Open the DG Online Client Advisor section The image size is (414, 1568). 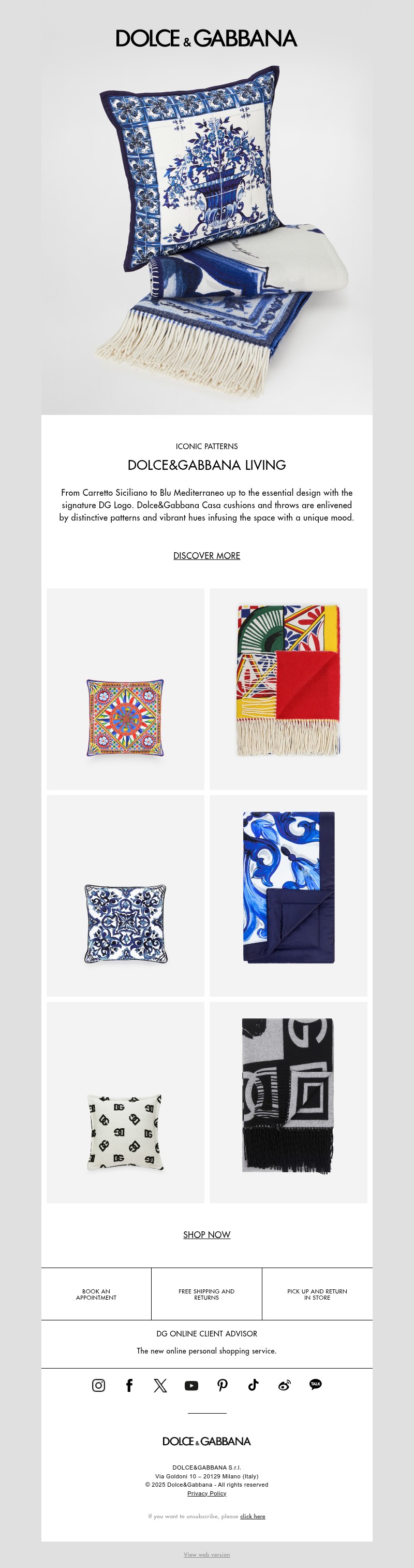pyautogui.click(x=206, y=1333)
